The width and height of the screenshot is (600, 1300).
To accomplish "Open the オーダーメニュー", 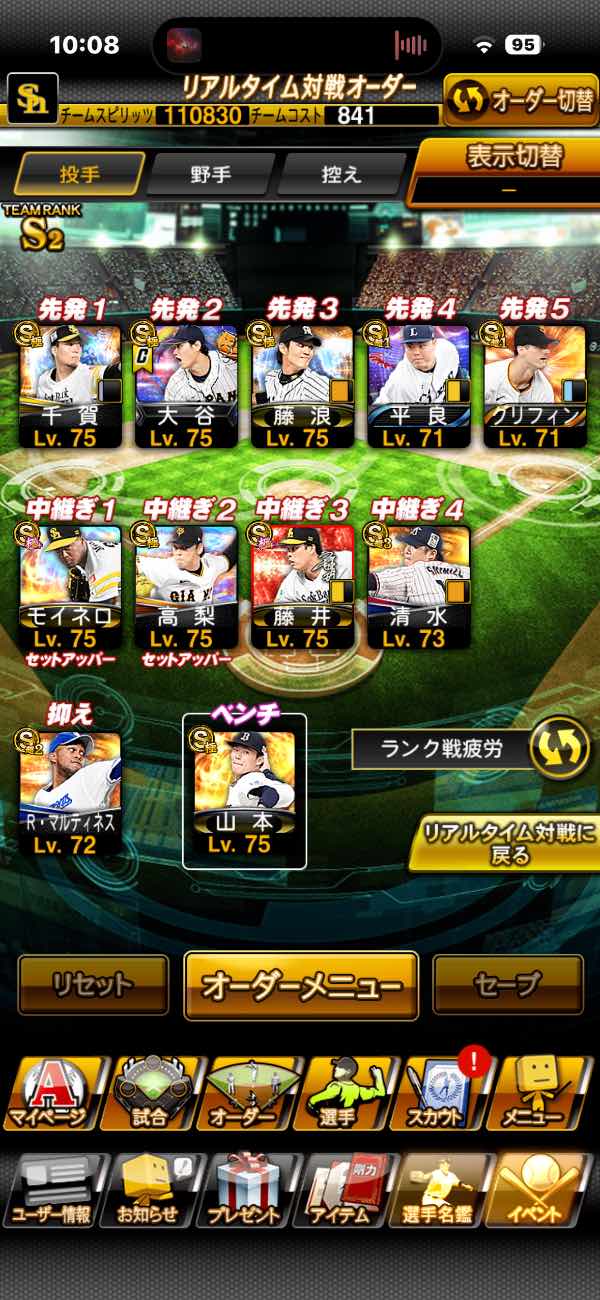I will pyautogui.click(x=301, y=986).
